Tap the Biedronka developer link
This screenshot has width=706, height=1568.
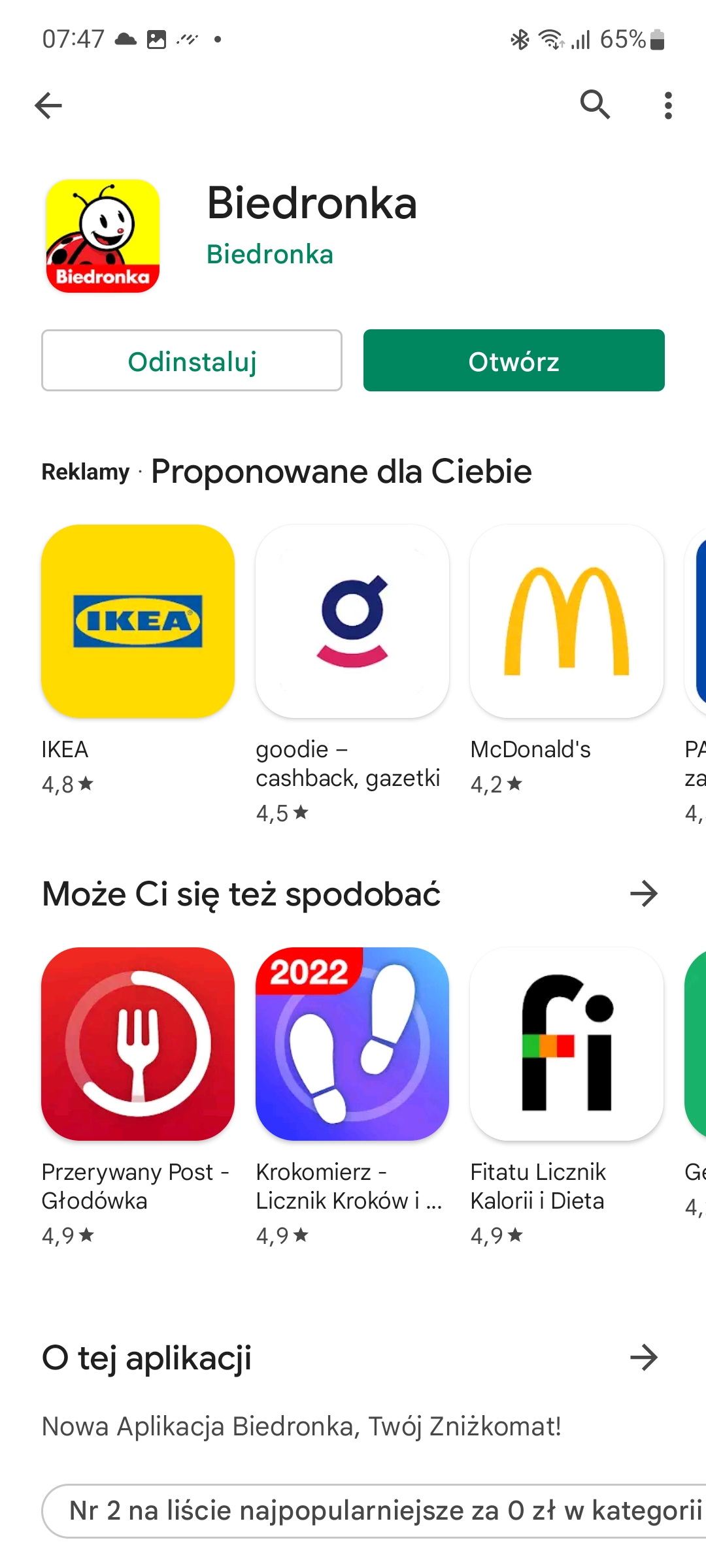point(269,254)
